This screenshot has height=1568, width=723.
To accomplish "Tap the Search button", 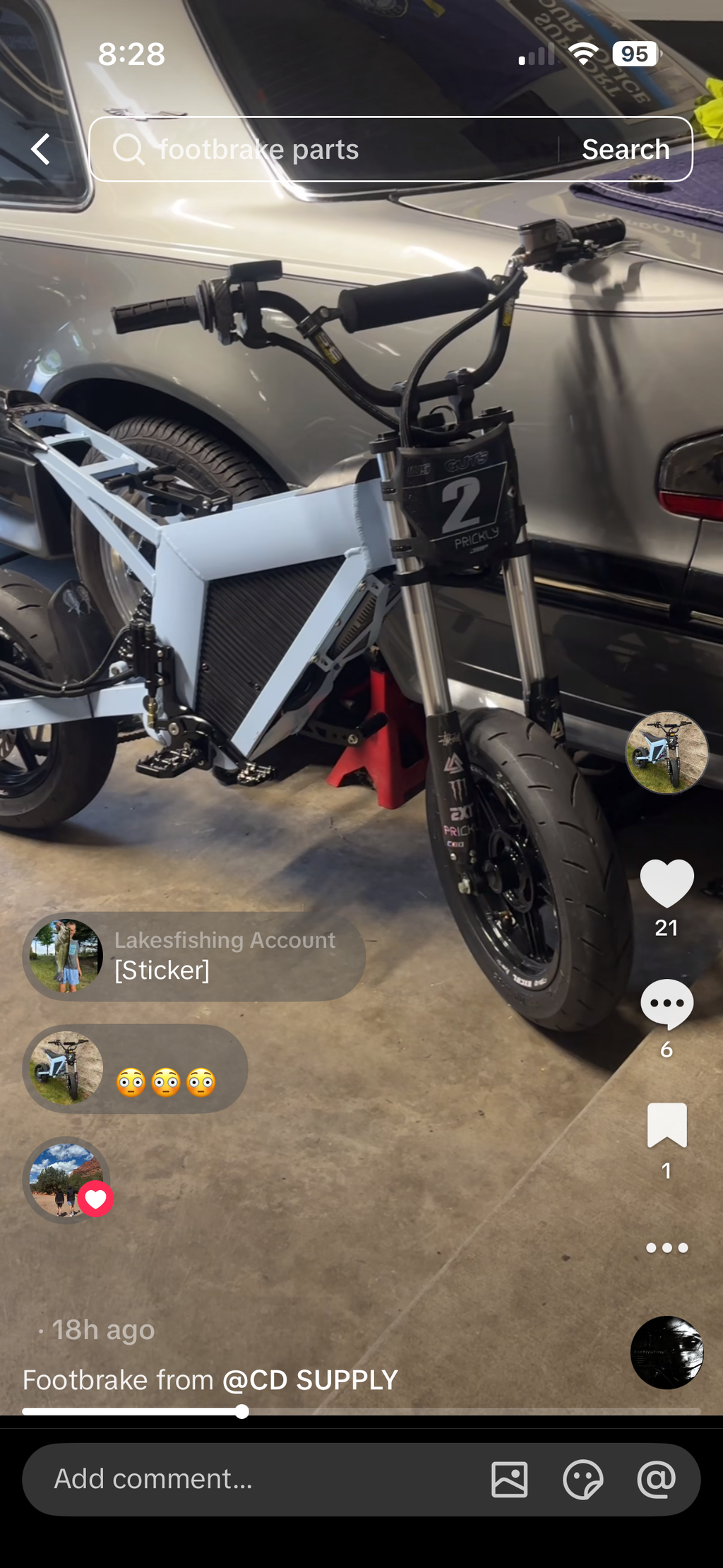I will click(x=626, y=149).
